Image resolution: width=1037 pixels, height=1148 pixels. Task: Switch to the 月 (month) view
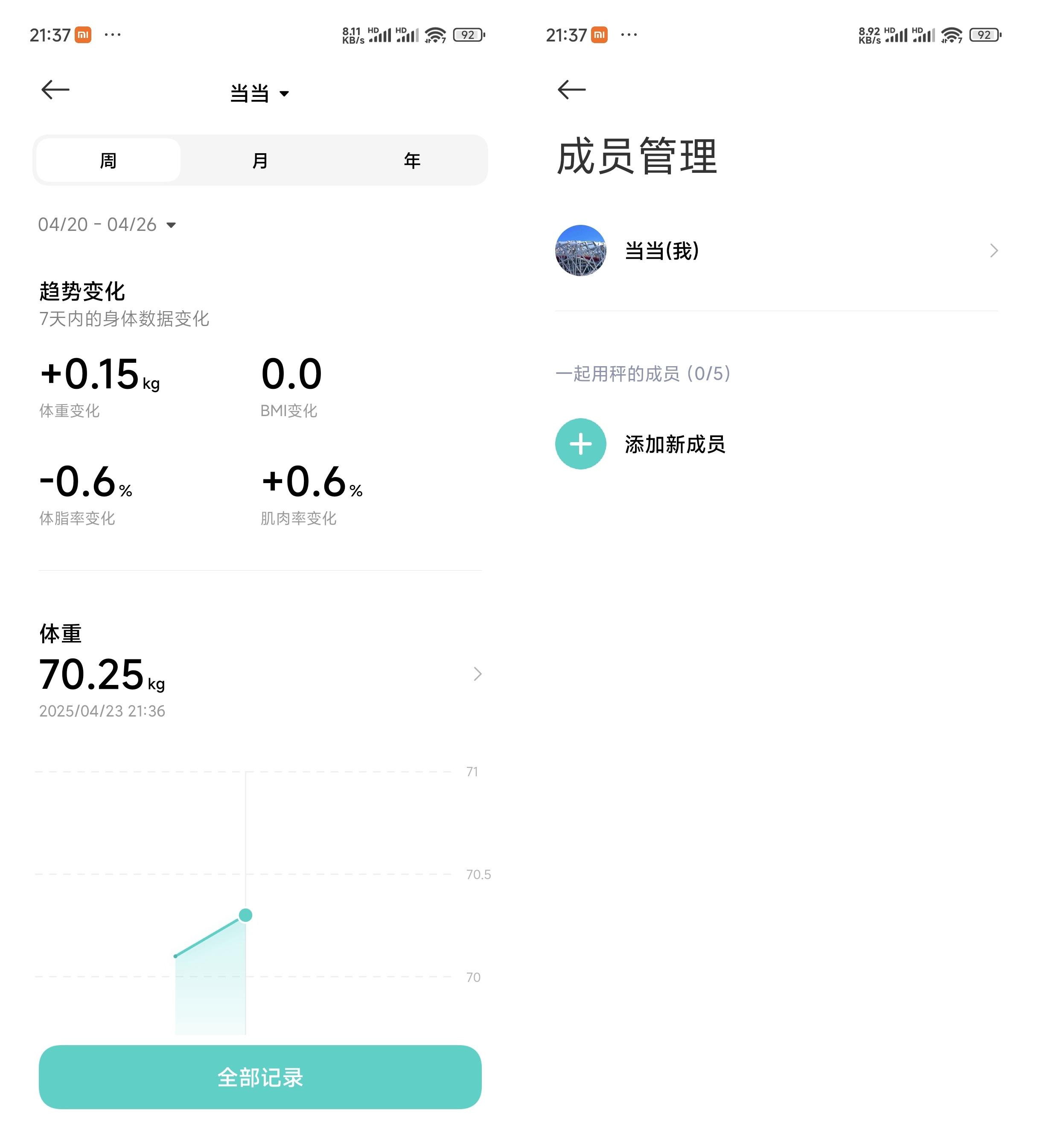pos(260,160)
